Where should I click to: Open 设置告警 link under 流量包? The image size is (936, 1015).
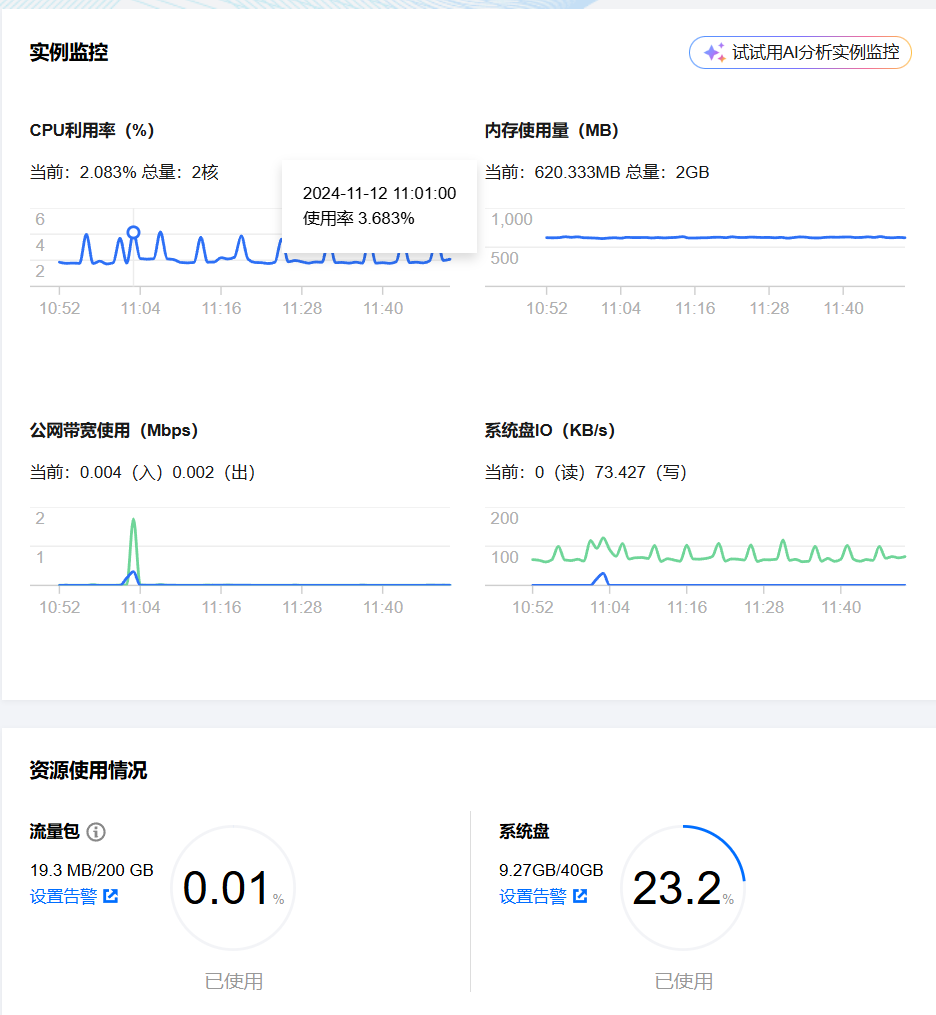pos(74,896)
